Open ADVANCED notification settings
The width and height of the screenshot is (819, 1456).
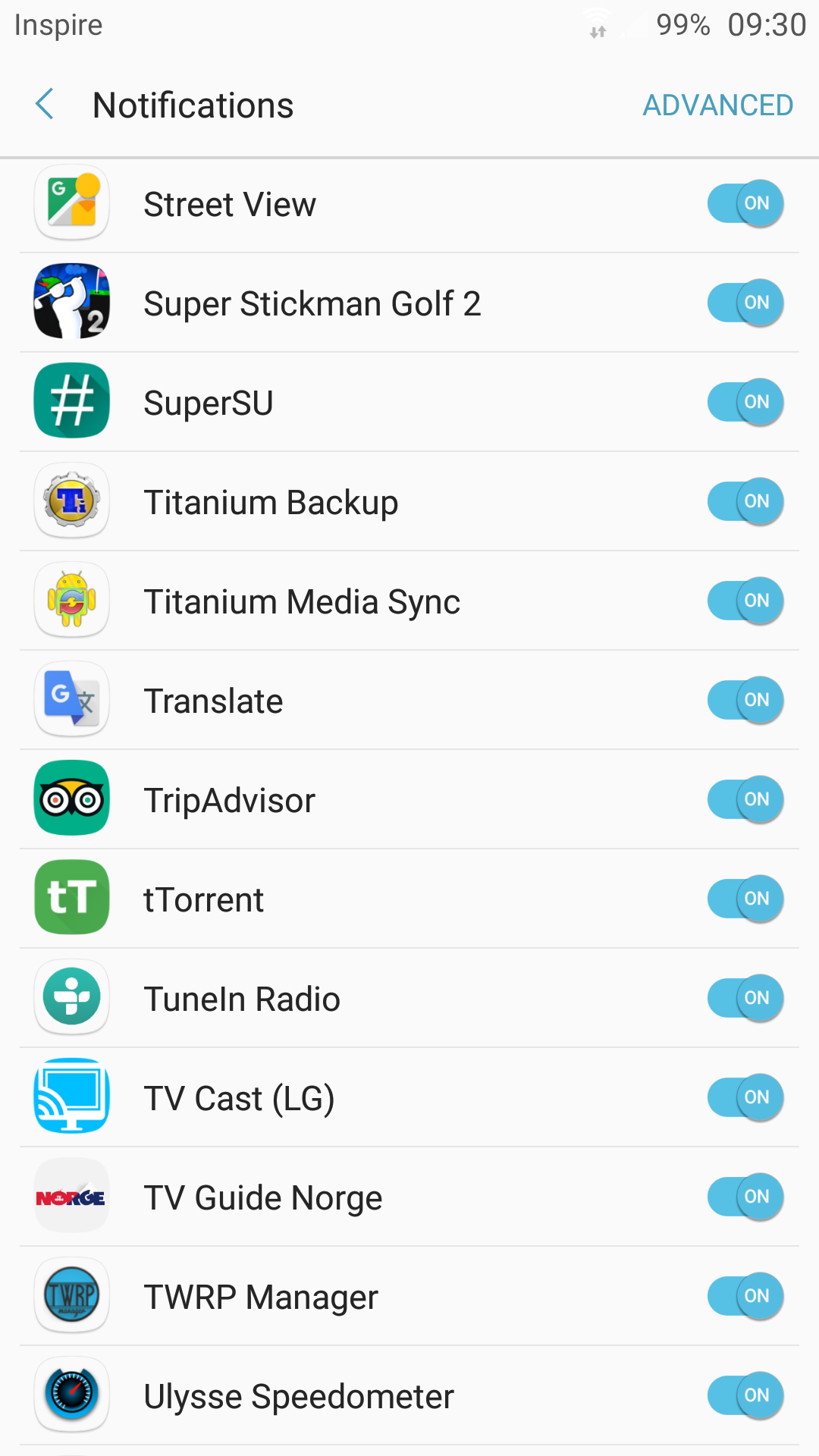pos(718,105)
